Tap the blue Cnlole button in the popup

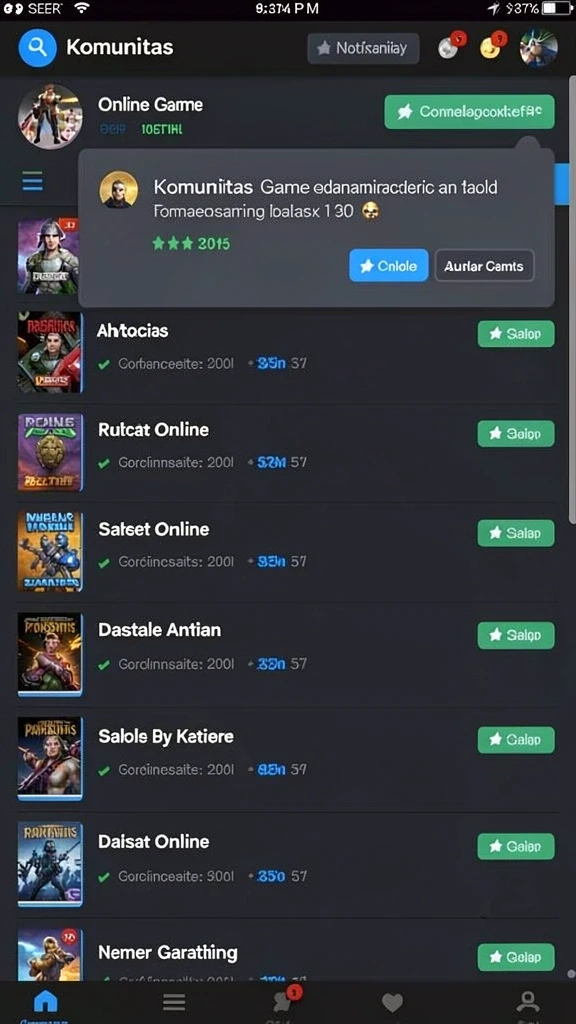pos(389,265)
